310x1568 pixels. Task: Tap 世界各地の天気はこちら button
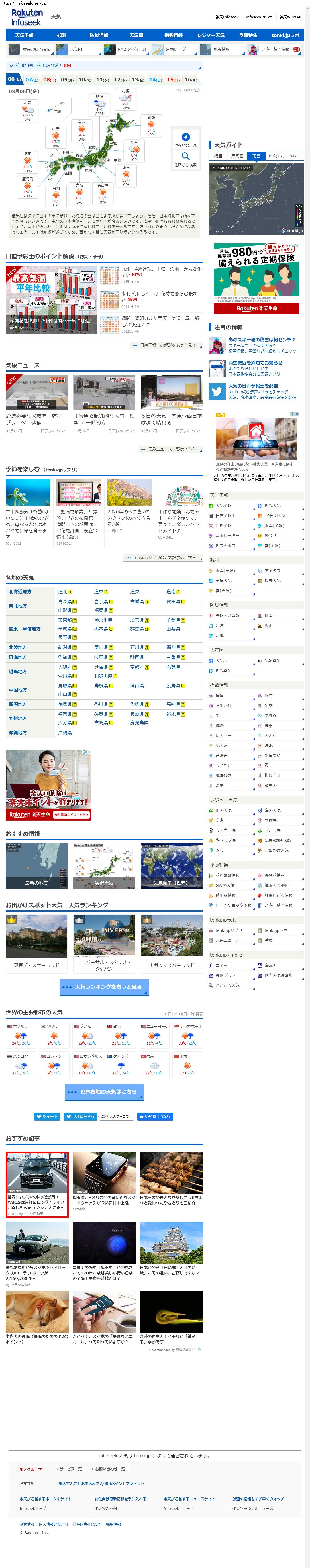pyautogui.click(x=104, y=1091)
